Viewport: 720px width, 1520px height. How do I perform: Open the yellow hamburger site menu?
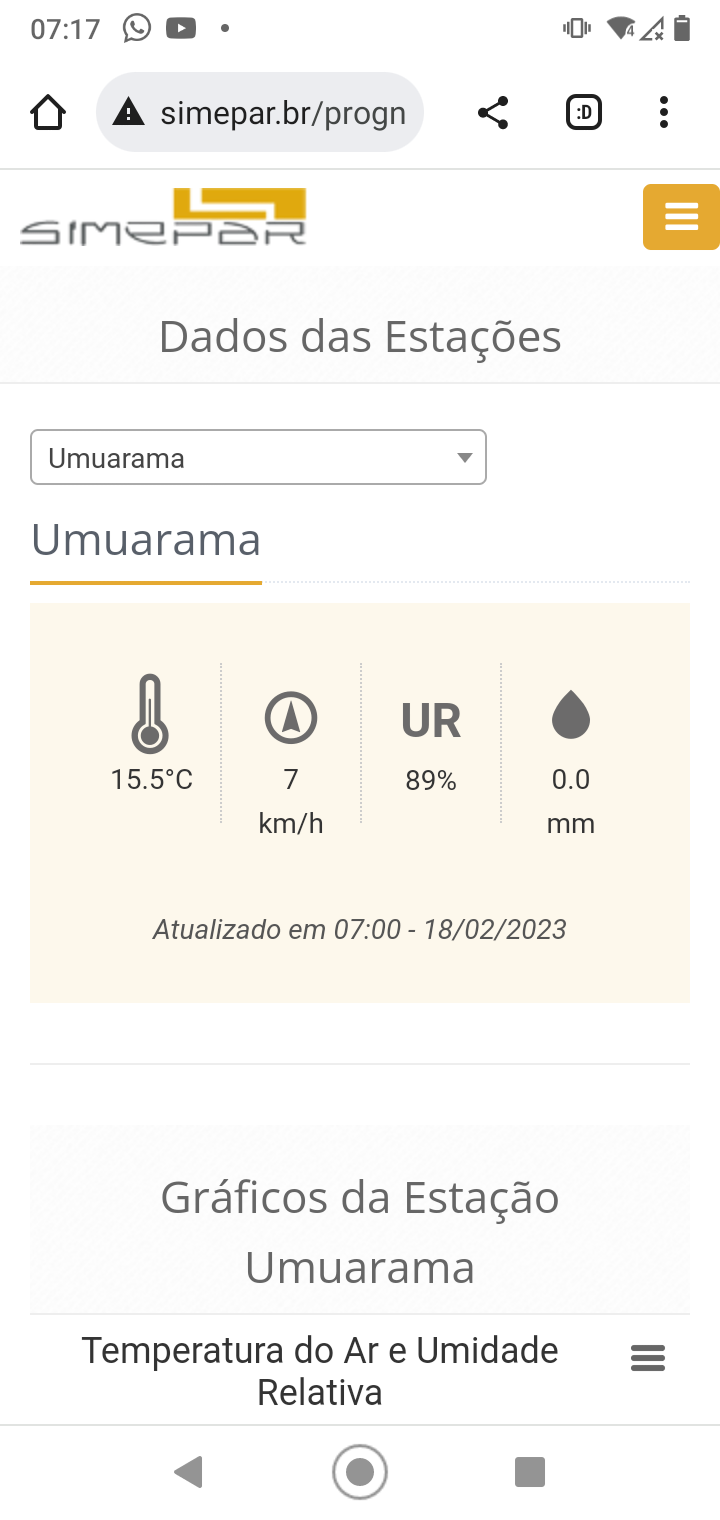tap(681, 217)
